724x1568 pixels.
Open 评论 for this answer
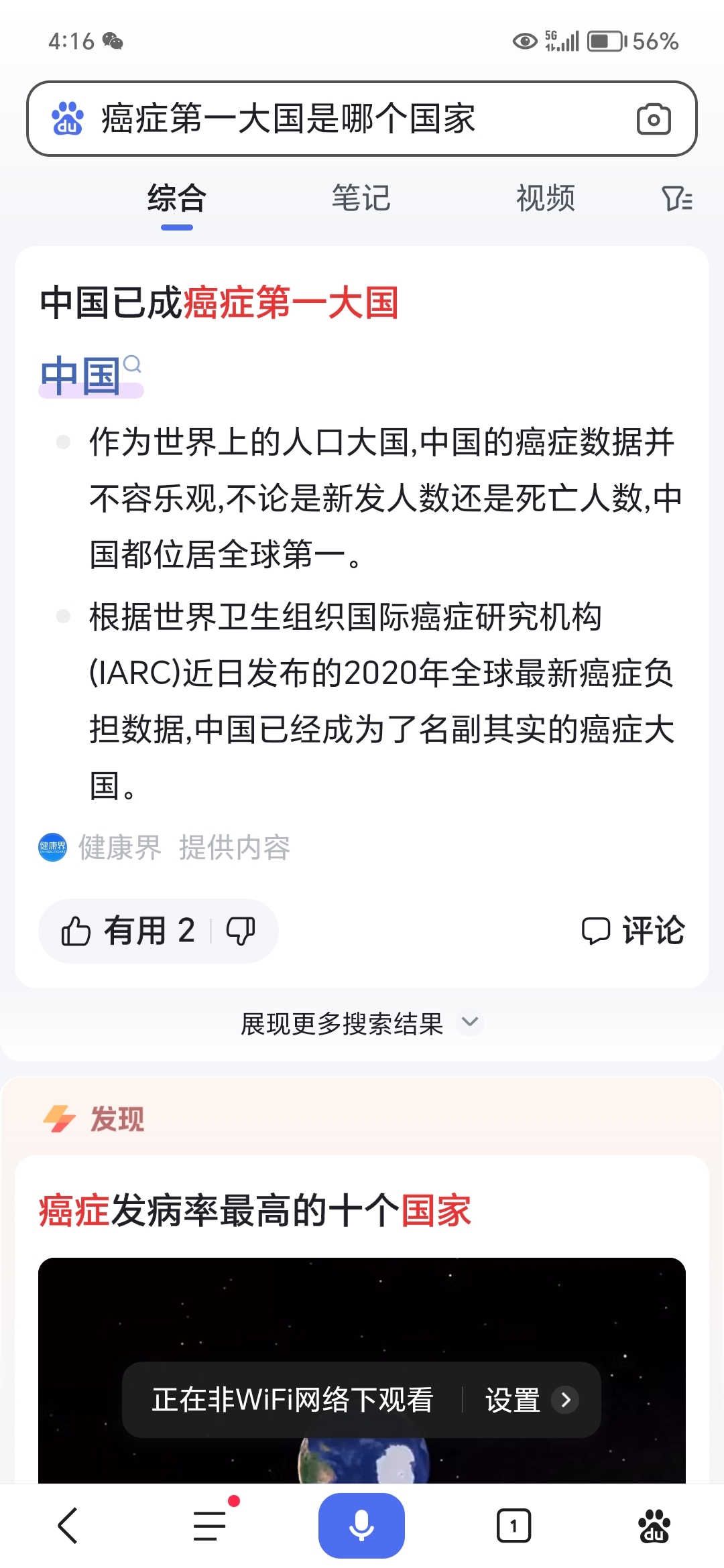coord(633,931)
